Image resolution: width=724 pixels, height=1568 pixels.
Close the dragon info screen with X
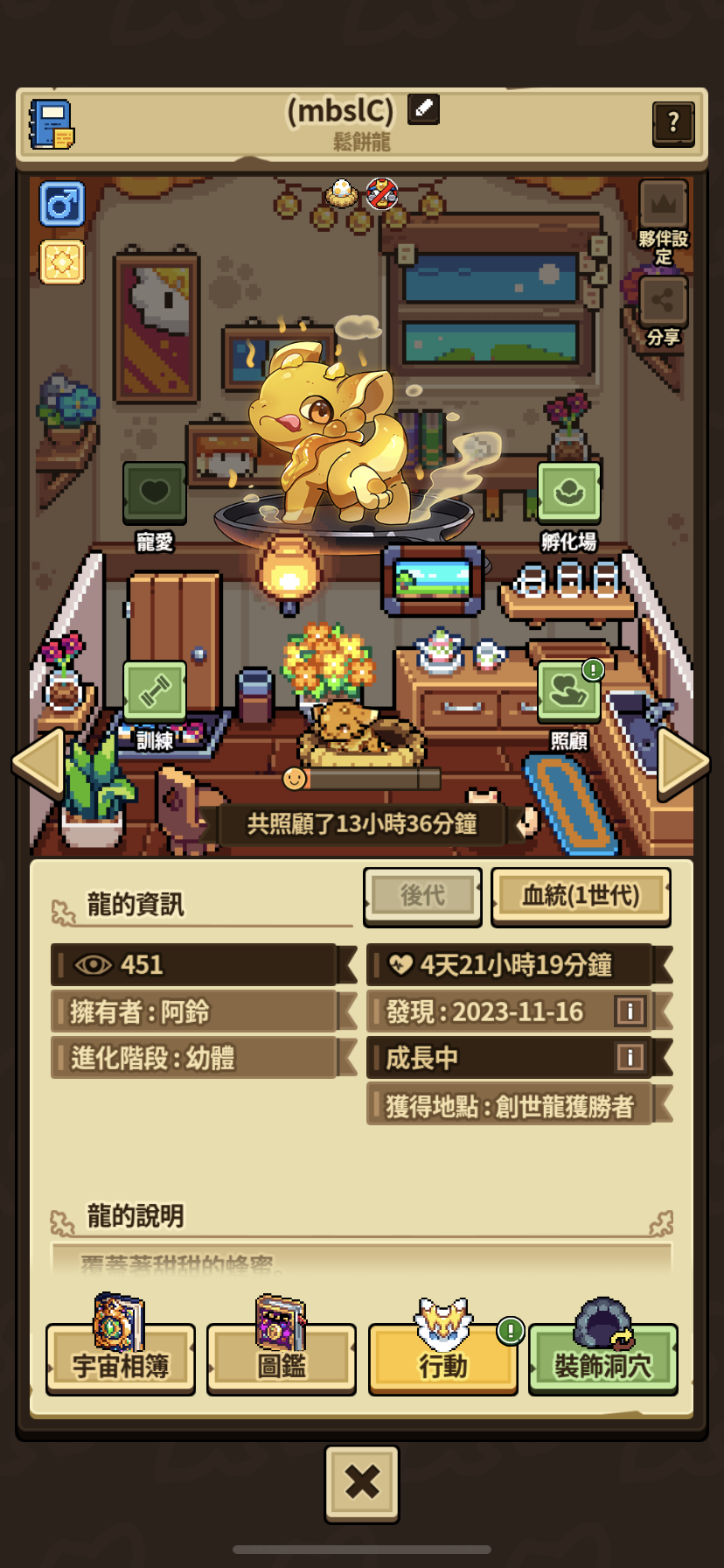point(362,1483)
